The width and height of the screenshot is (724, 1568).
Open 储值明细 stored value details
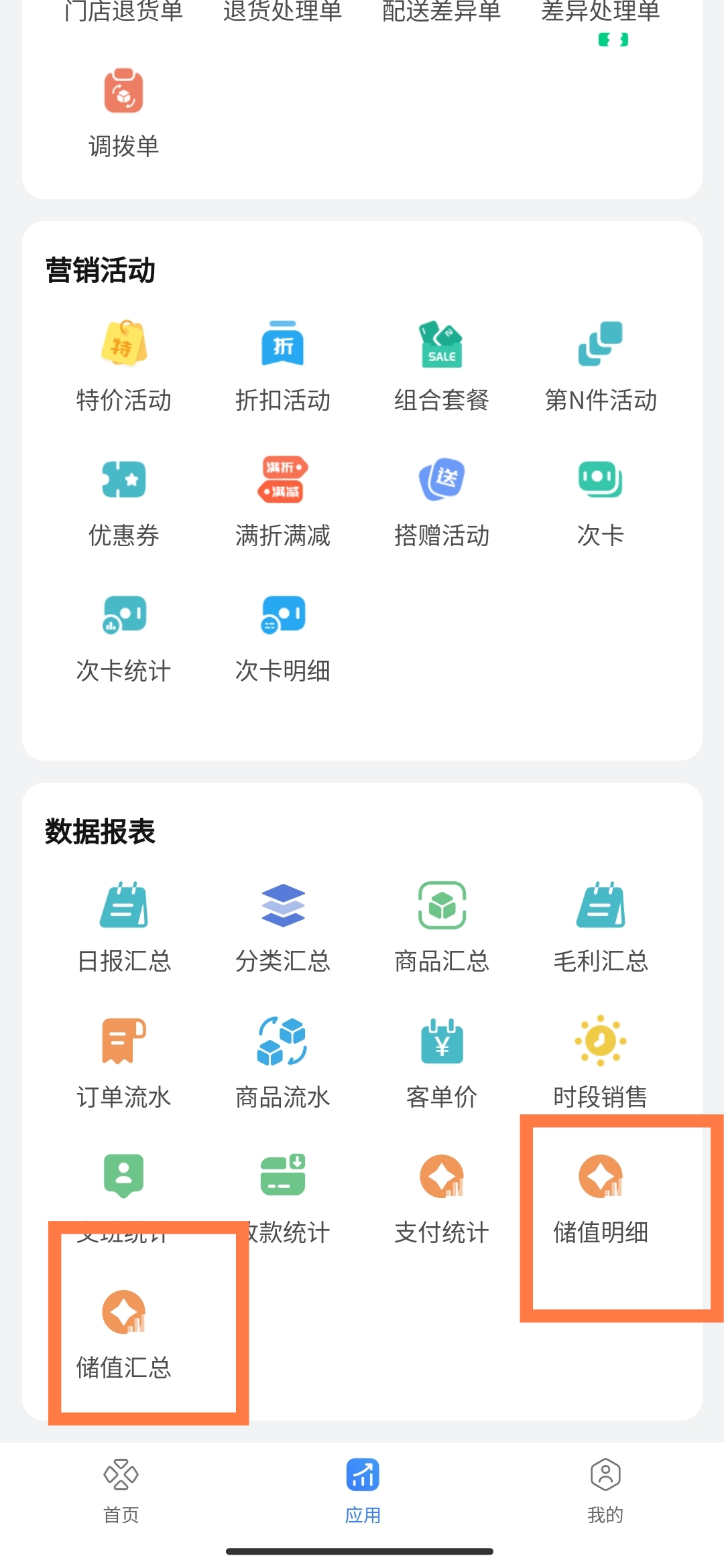[x=601, y=1198]
